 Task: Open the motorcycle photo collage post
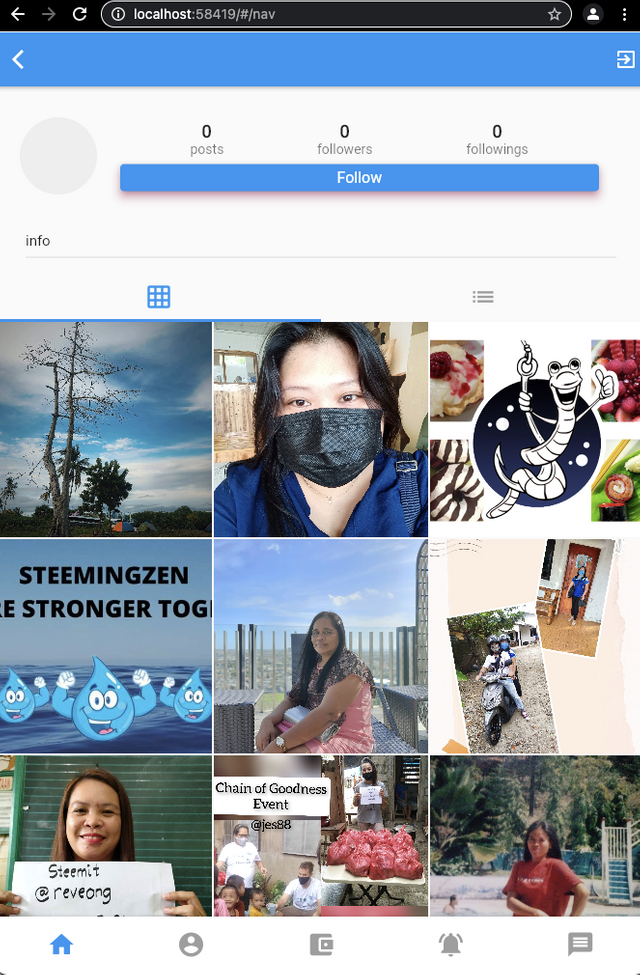click(535, 646)
